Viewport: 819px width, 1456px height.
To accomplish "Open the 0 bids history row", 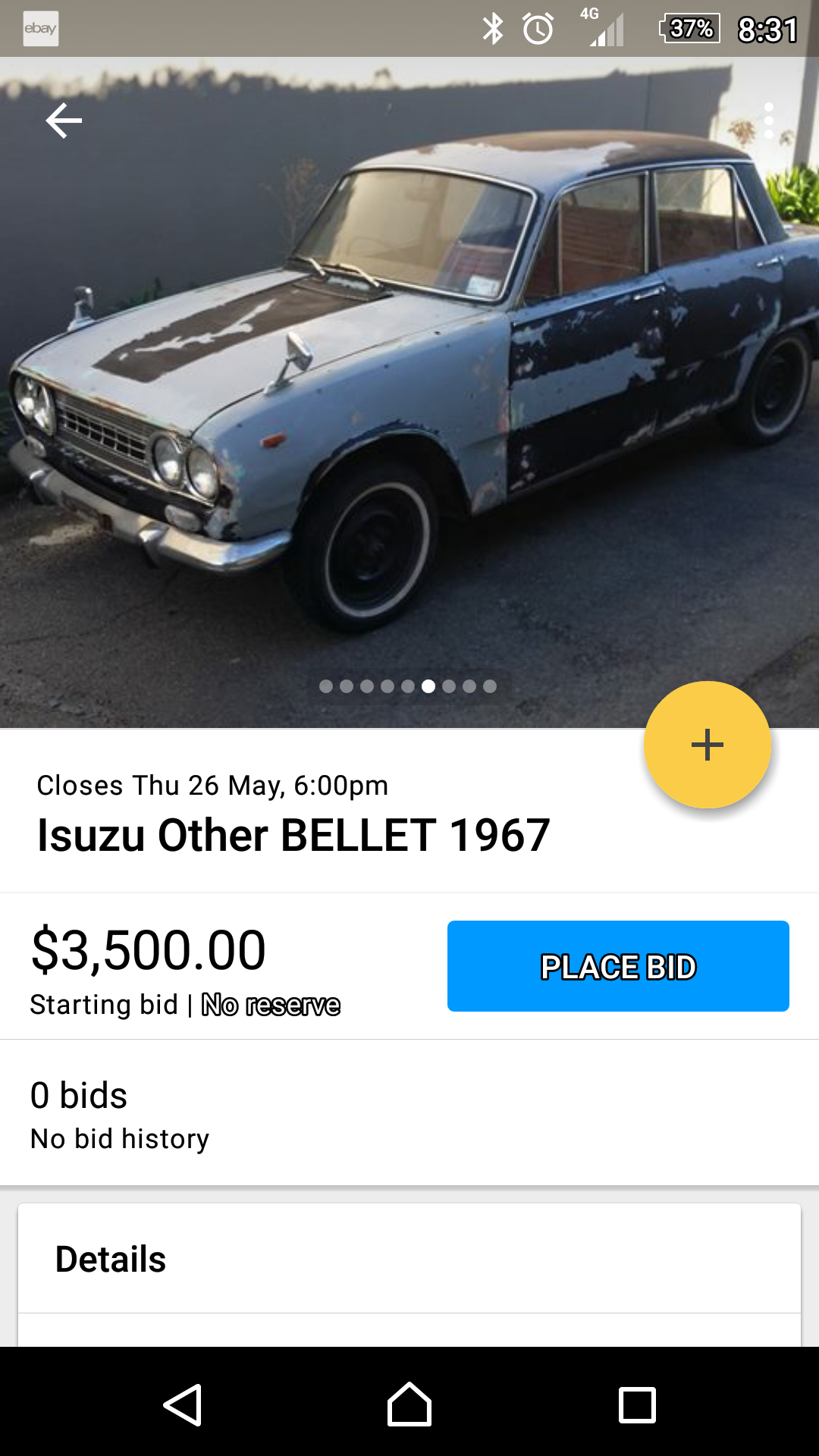I will click(x=409, y=1113).
